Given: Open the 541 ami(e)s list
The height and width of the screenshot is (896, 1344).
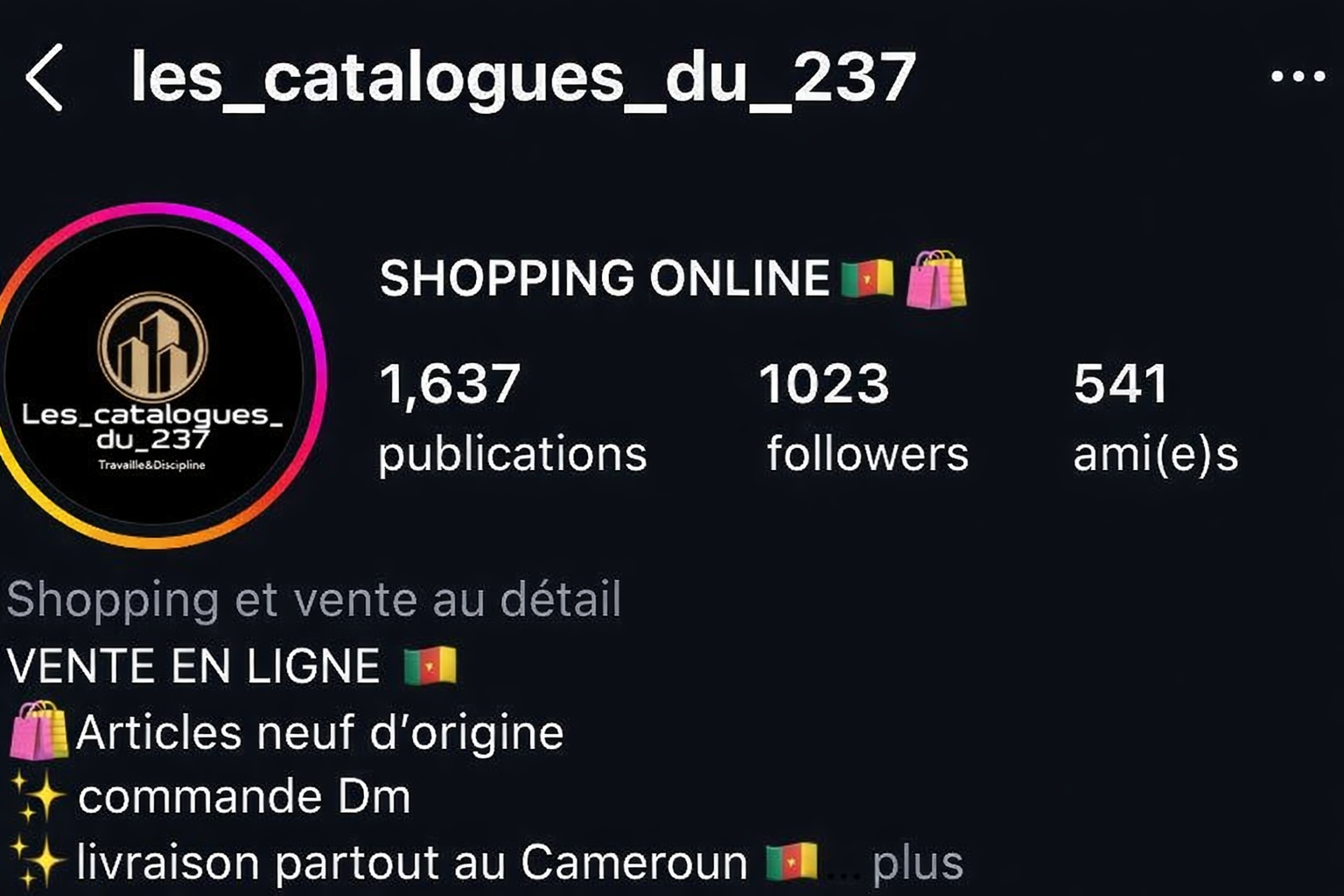Looking at the screenshot, I should pos(1154,418).
